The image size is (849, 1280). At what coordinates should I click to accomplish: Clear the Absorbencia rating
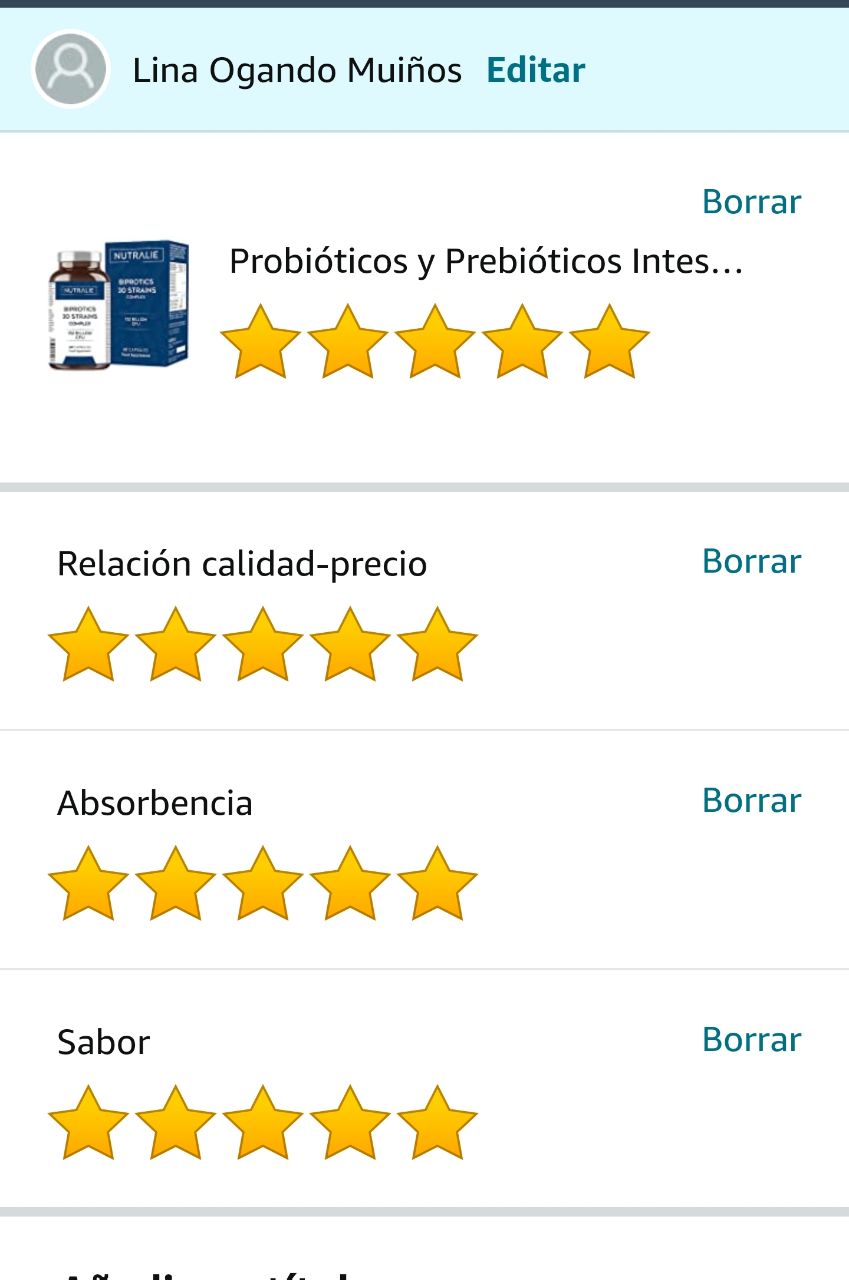pyautogui.click(x=751, y=800)
